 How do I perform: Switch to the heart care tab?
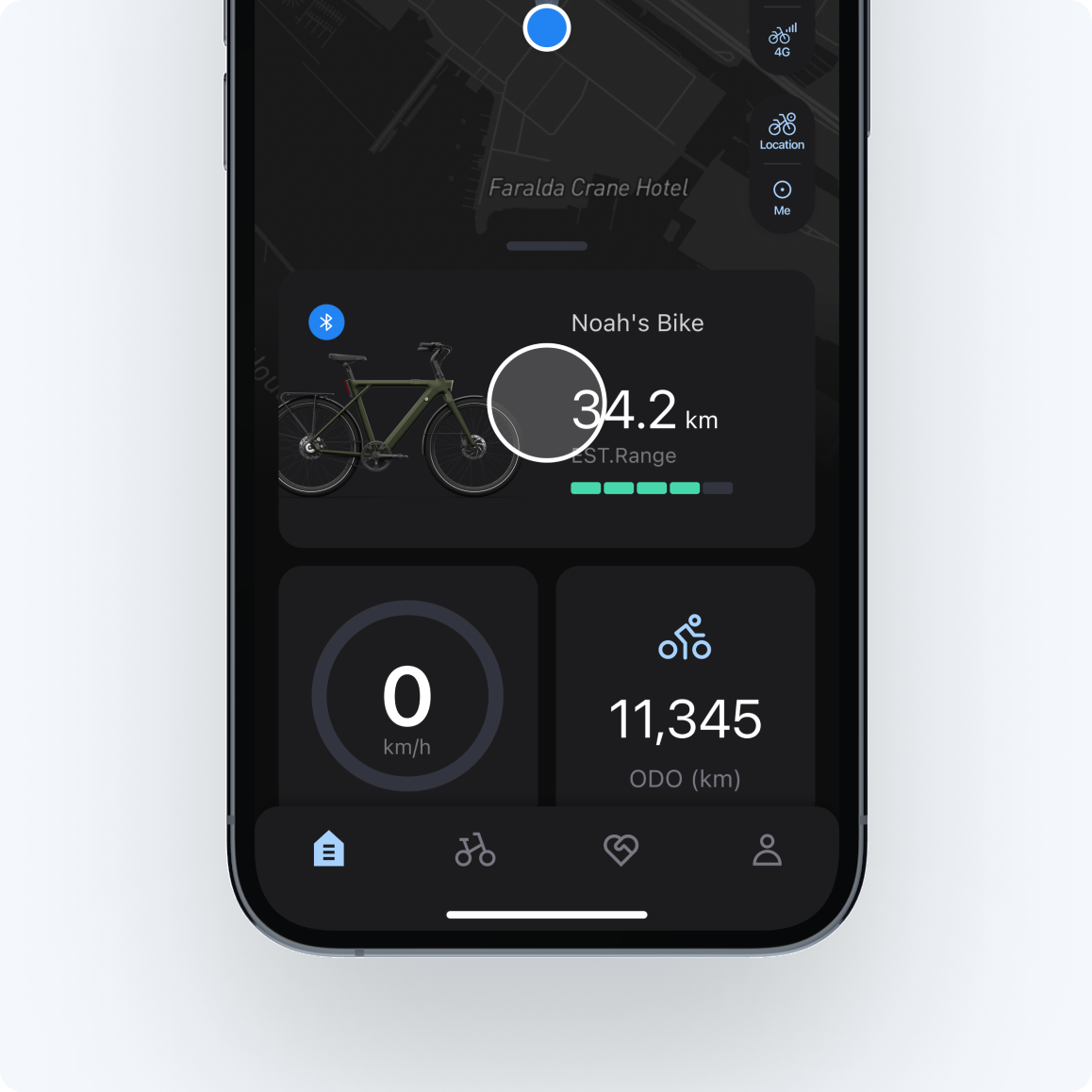coord(620,850)
